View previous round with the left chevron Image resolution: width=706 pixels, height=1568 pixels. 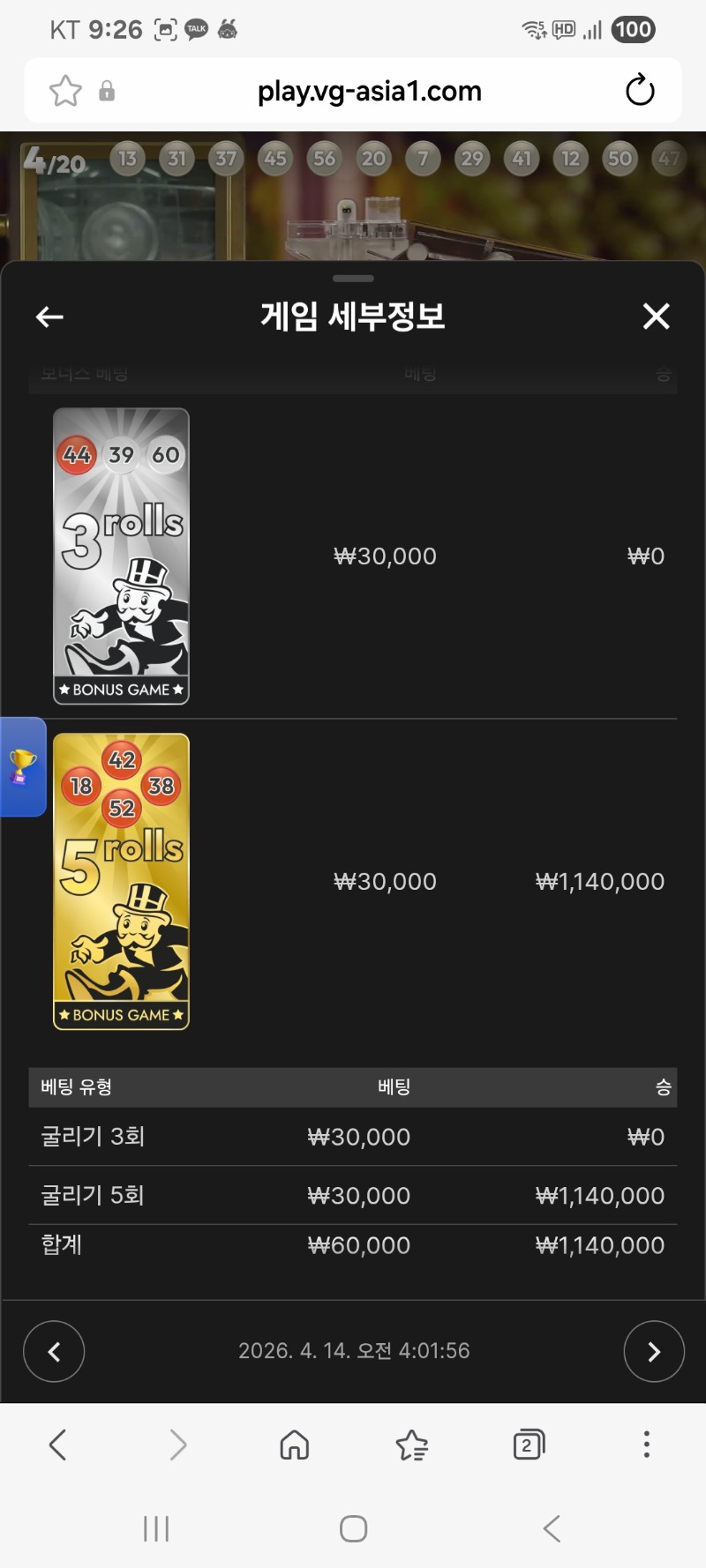click(x=54, y=1351)
